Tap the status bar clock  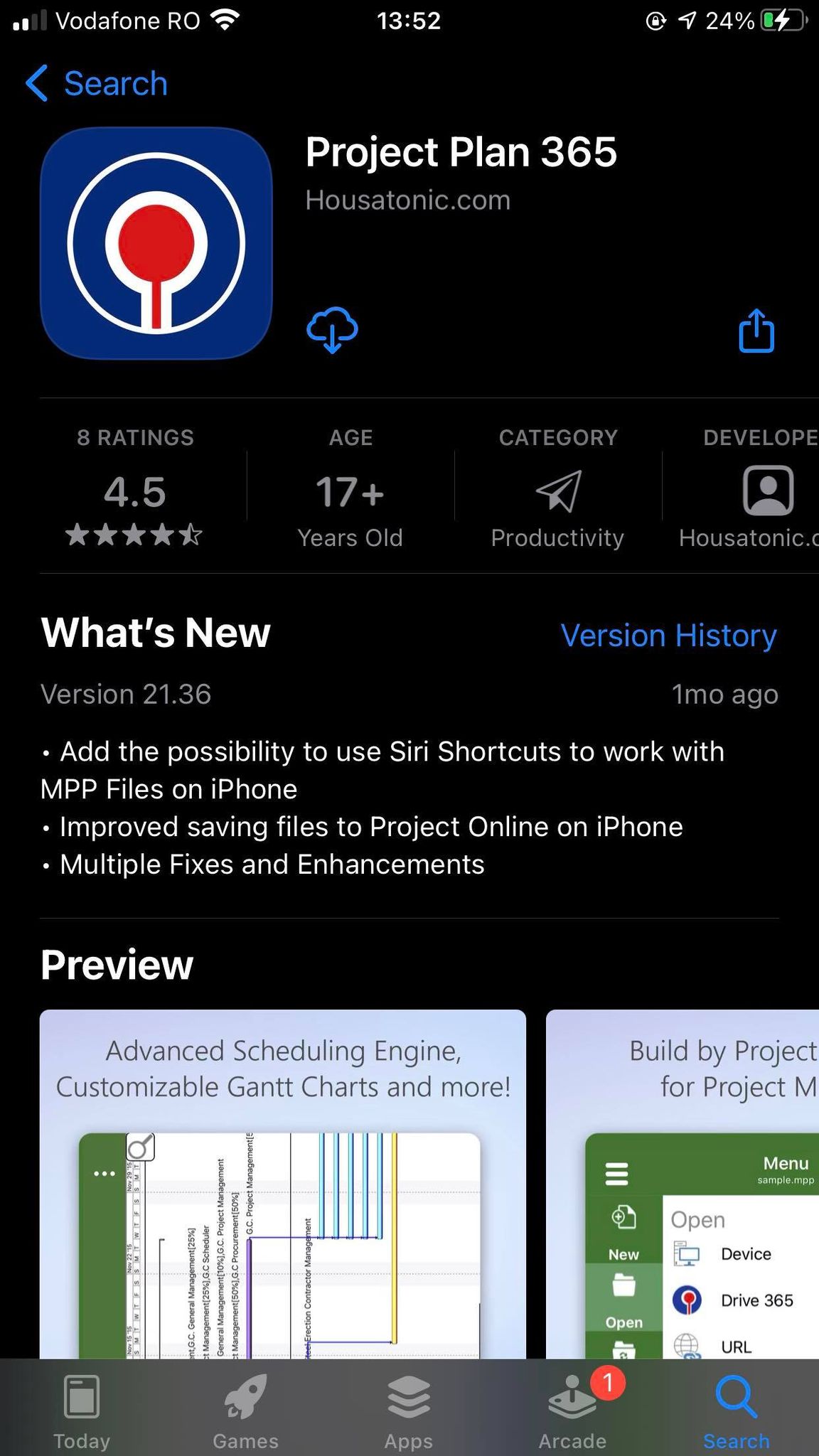coord(409,20)
